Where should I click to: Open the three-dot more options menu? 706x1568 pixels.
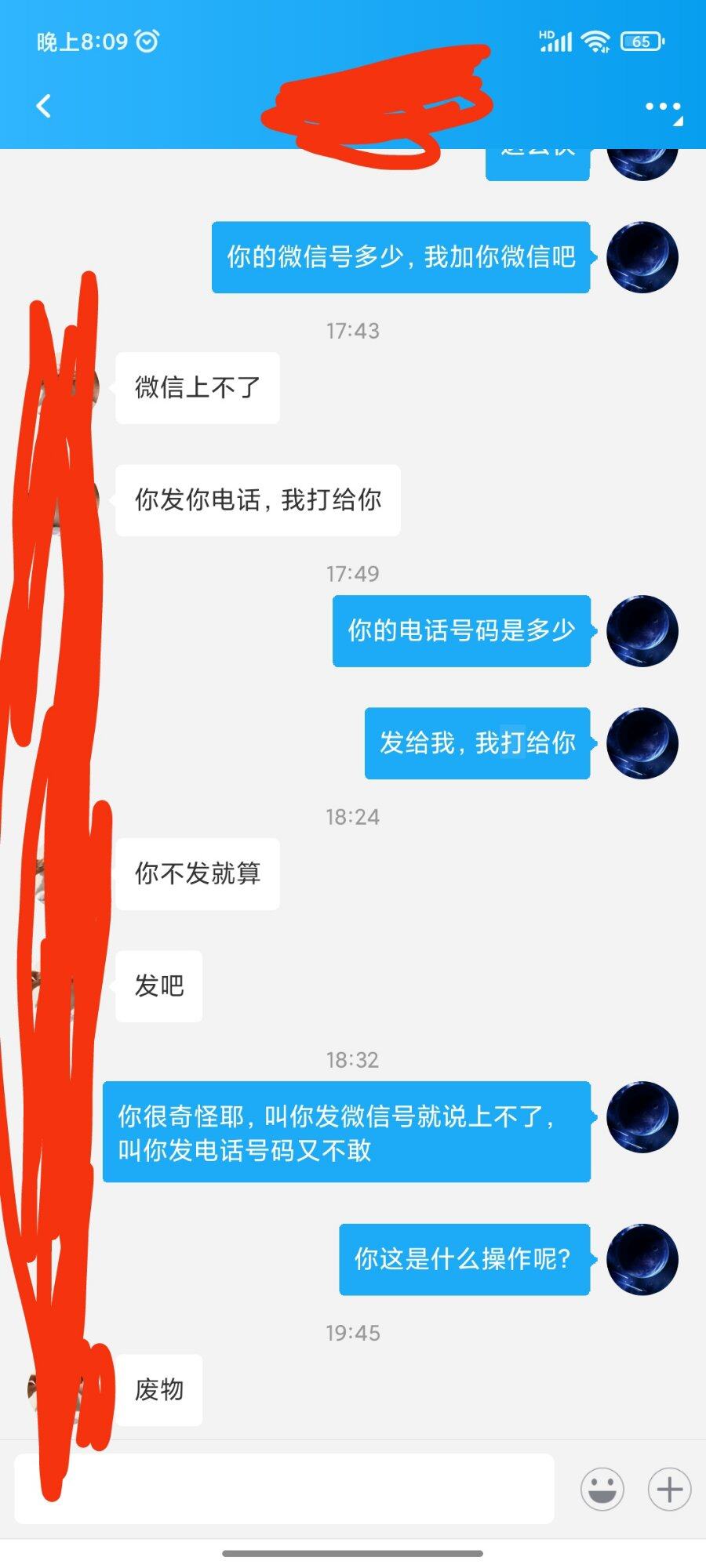point(663,107)
